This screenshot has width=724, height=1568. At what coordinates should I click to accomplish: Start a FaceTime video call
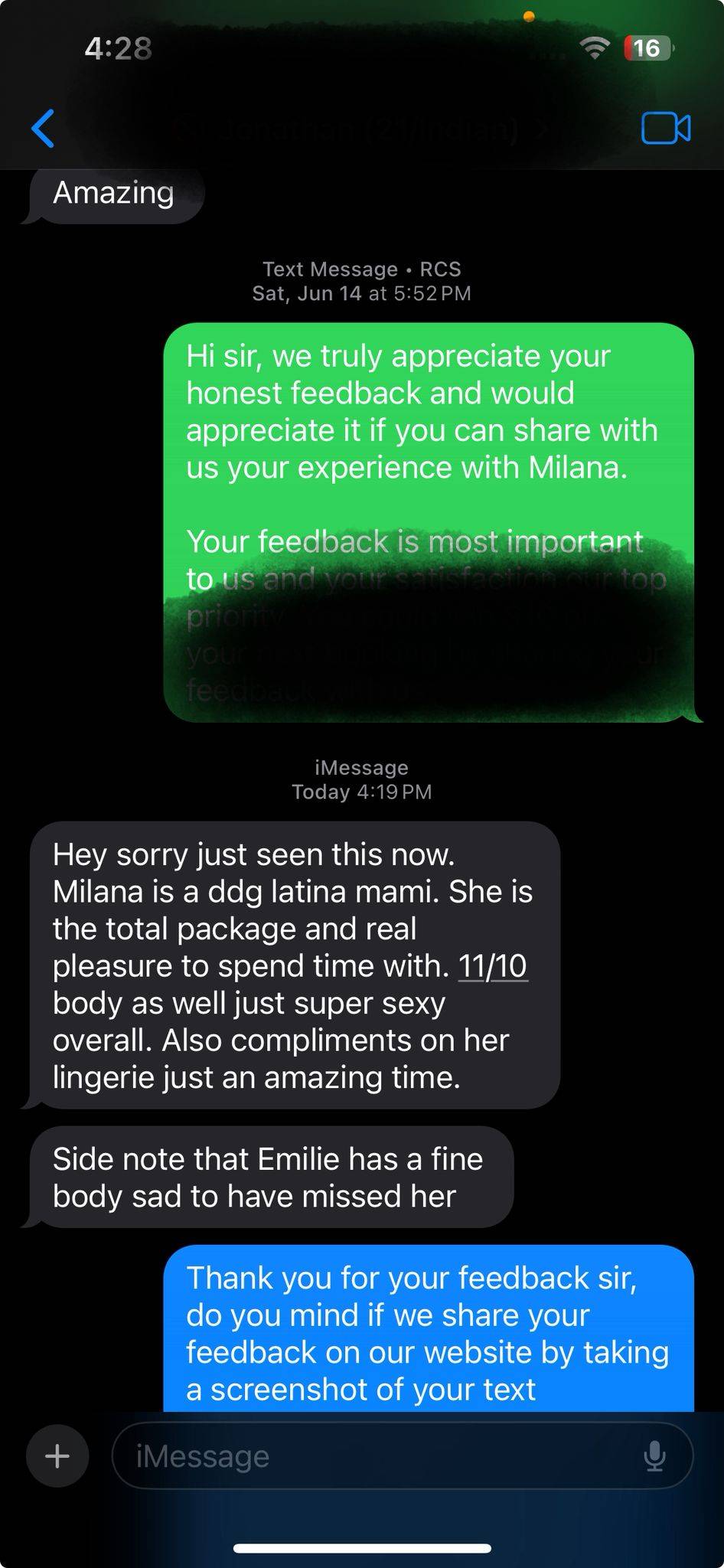coord(666,128)
